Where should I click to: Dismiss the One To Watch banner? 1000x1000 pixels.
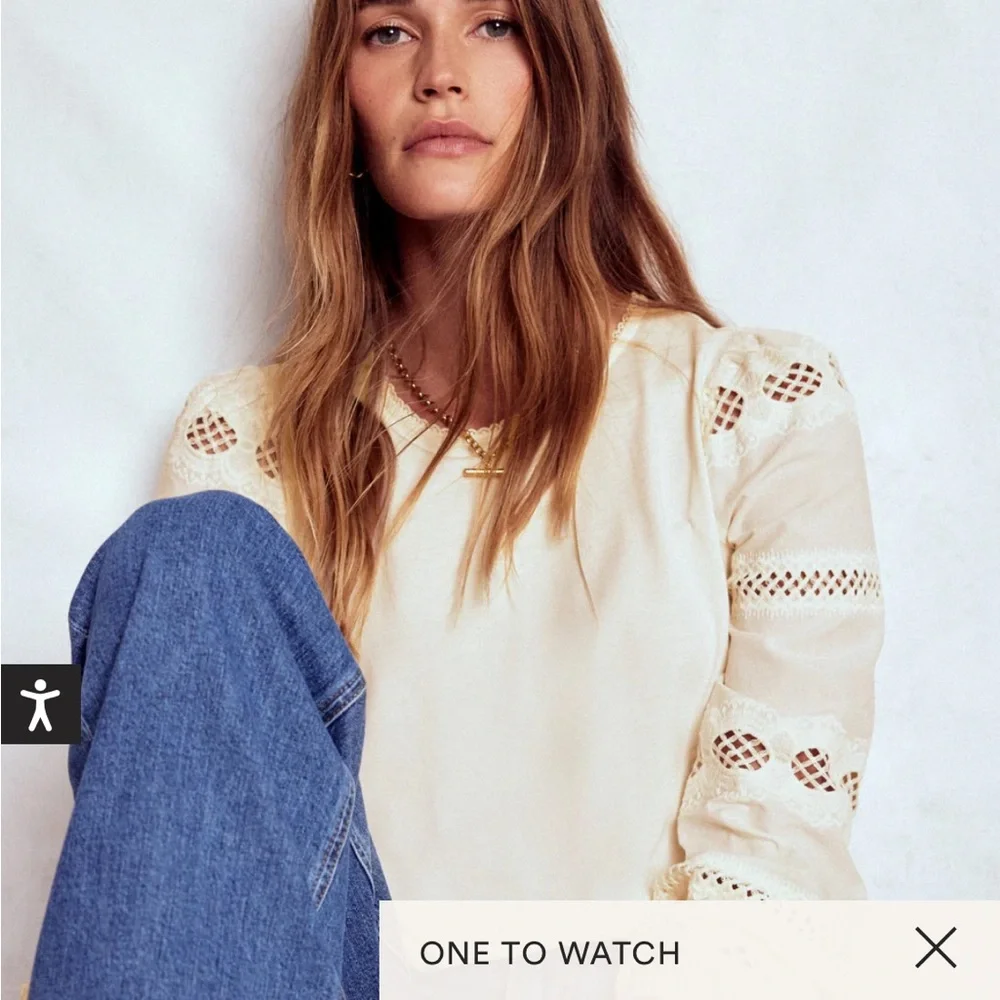click(x=935, y=947)
